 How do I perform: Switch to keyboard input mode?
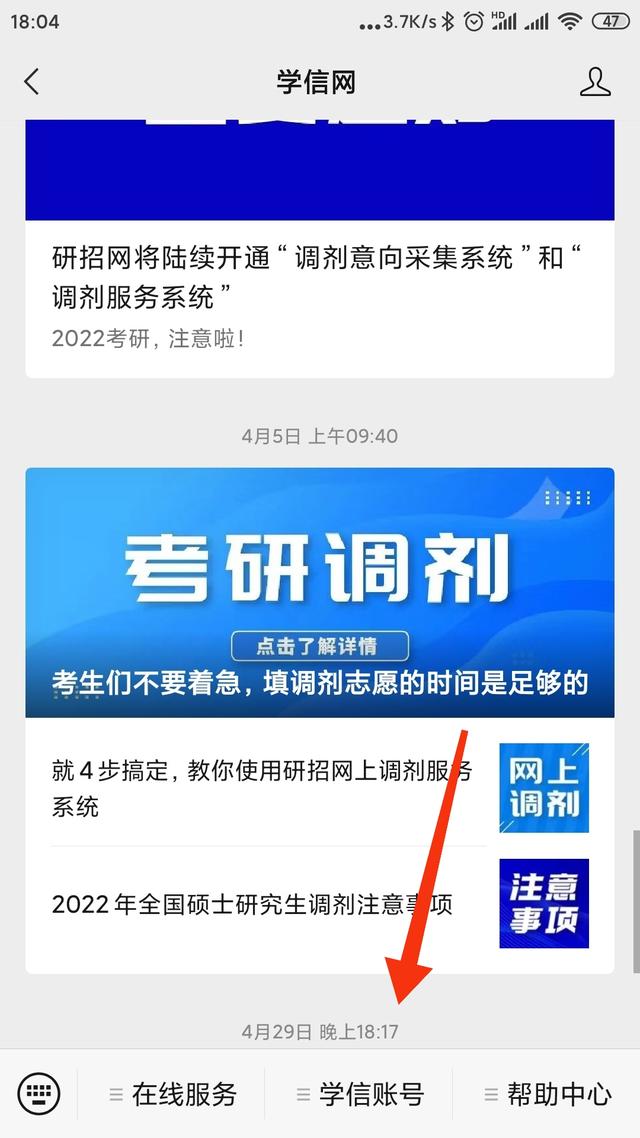click(39, 1093)
